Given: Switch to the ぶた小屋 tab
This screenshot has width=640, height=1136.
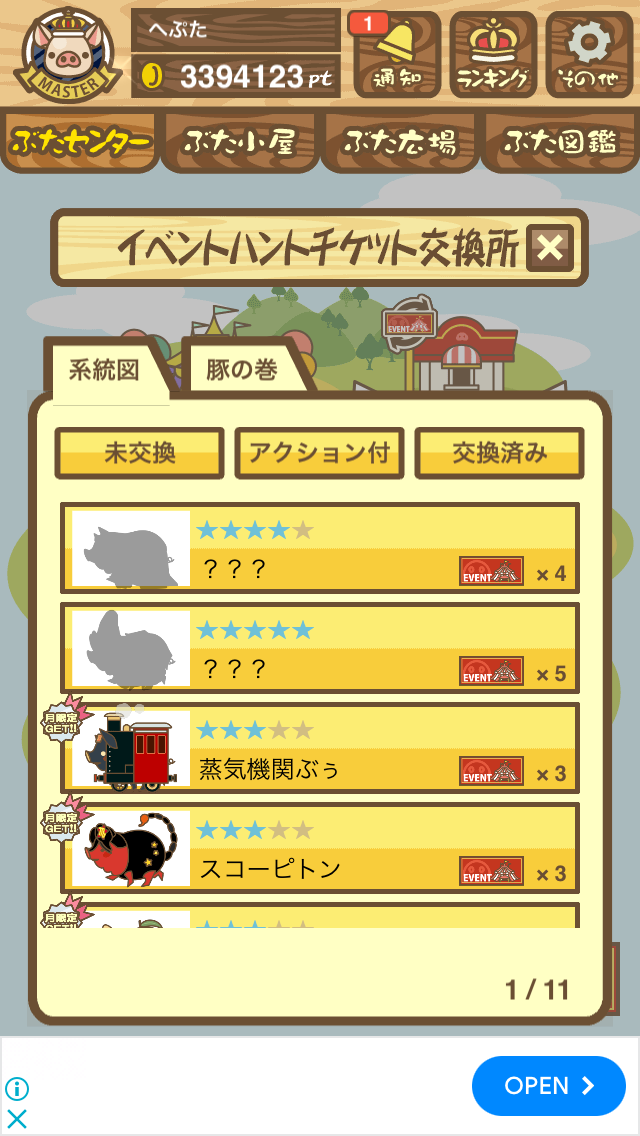Looking at the screenshot, I should tap(240, 142).
